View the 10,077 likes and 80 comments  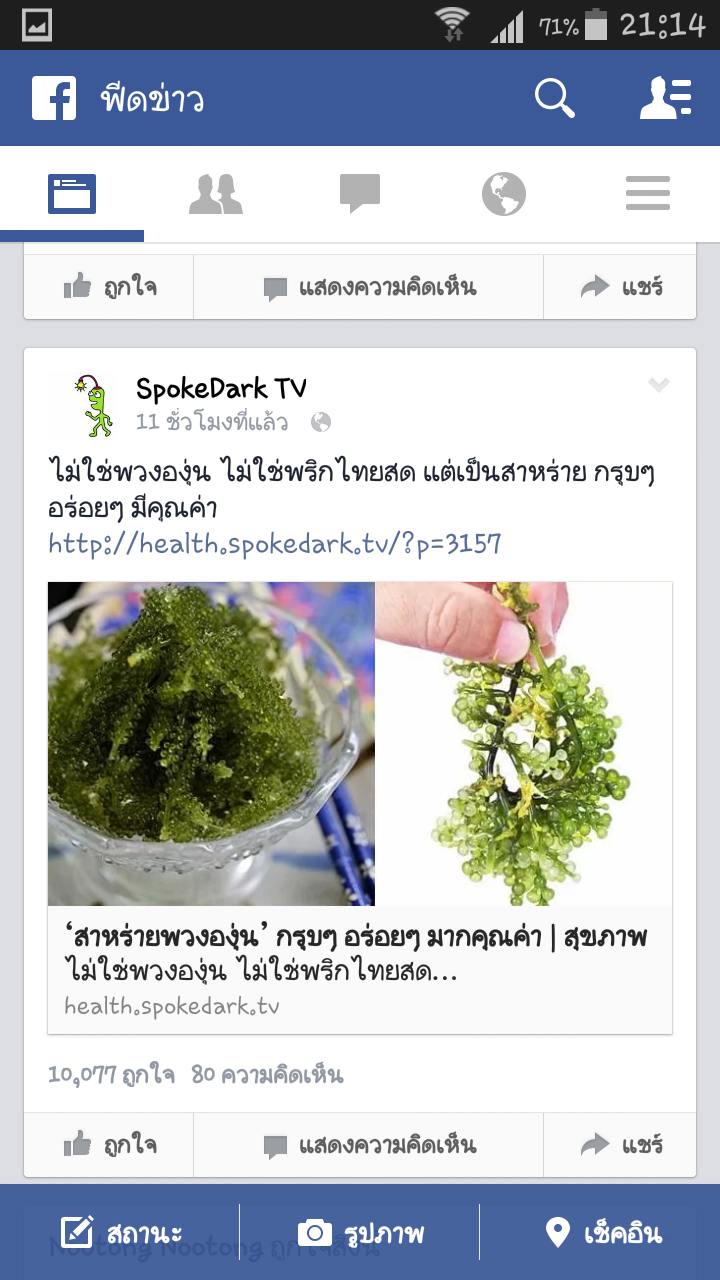(x=196, y=1075)
